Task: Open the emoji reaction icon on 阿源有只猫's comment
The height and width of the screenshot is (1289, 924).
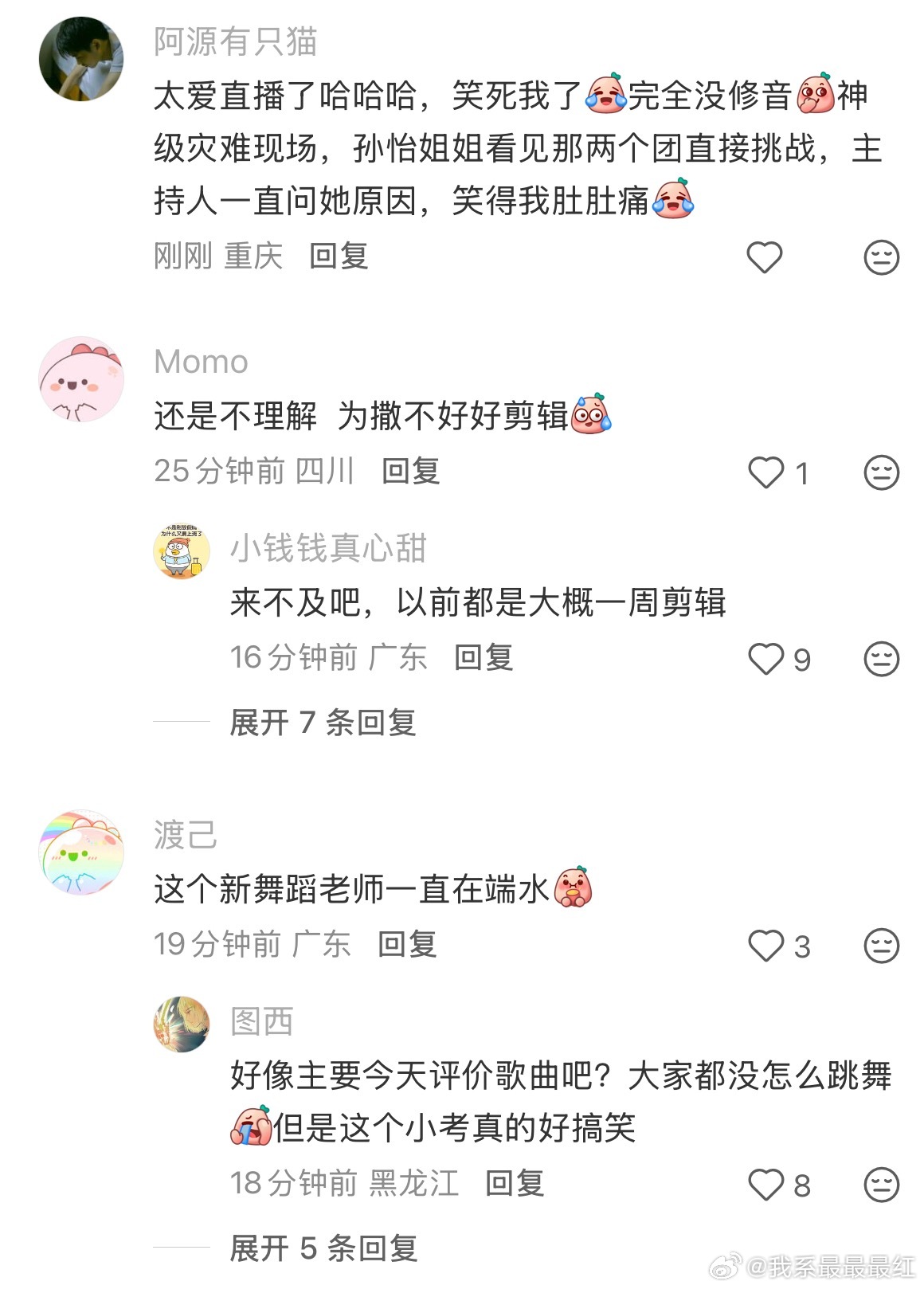Action: click(879, 257)
